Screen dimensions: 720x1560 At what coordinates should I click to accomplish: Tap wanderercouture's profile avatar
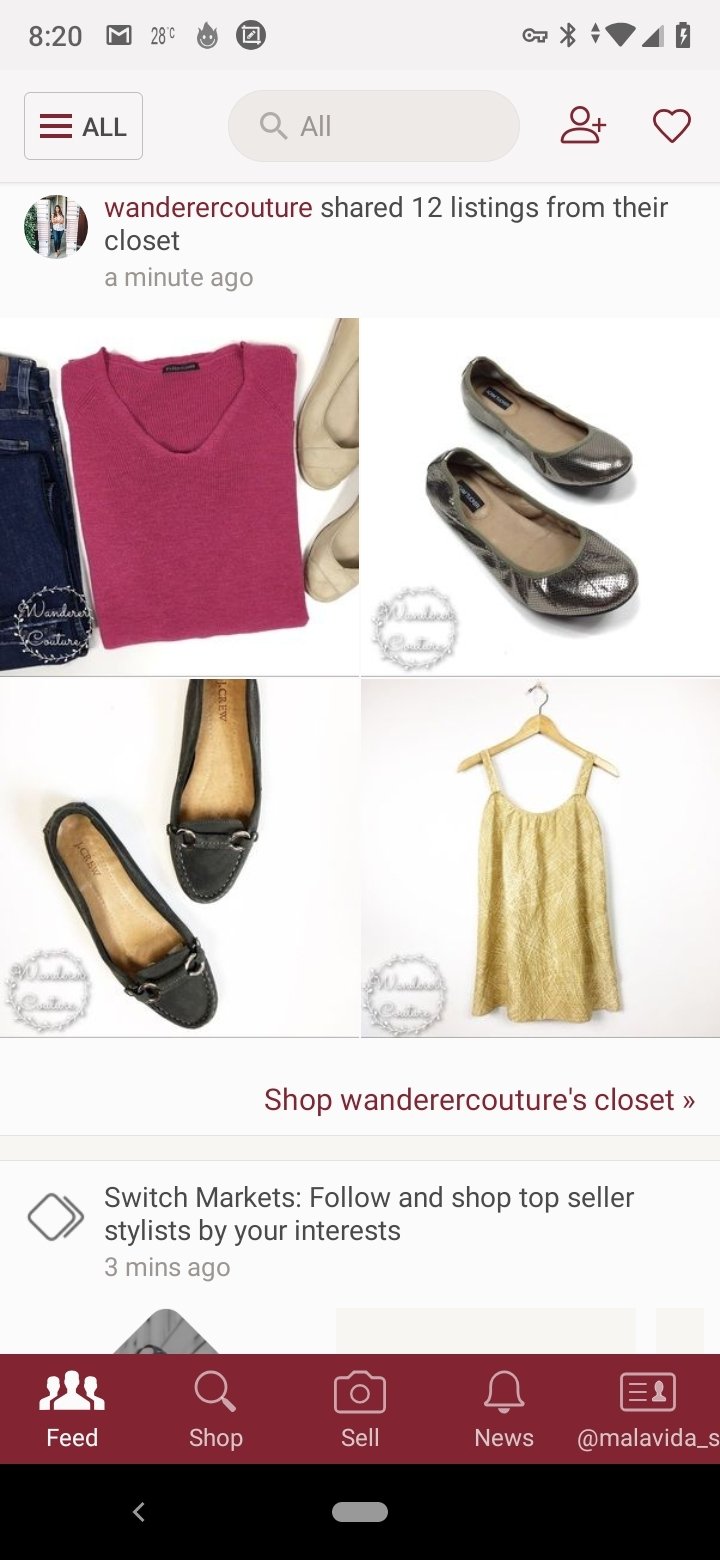click(x=56, y=227)
